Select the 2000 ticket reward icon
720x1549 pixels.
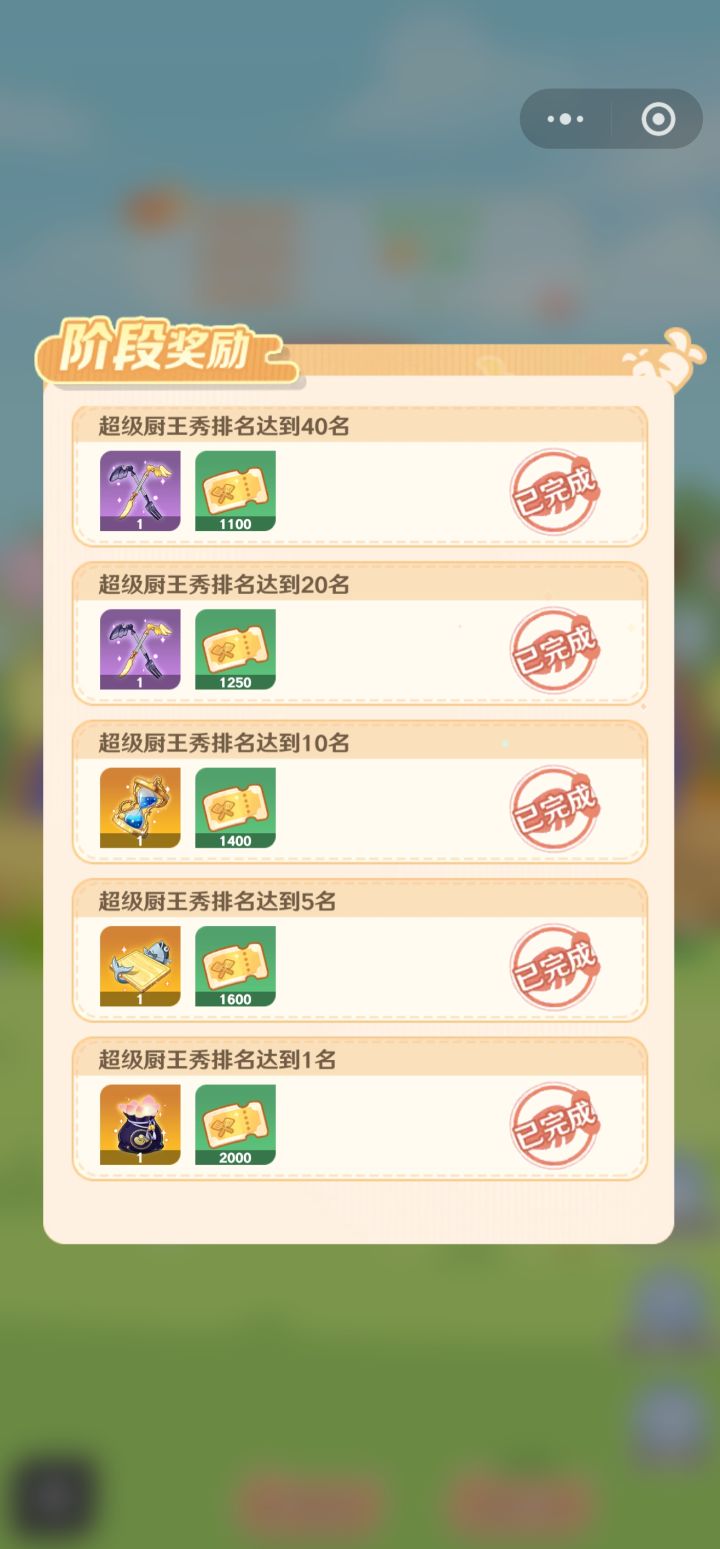(235, 1123)
